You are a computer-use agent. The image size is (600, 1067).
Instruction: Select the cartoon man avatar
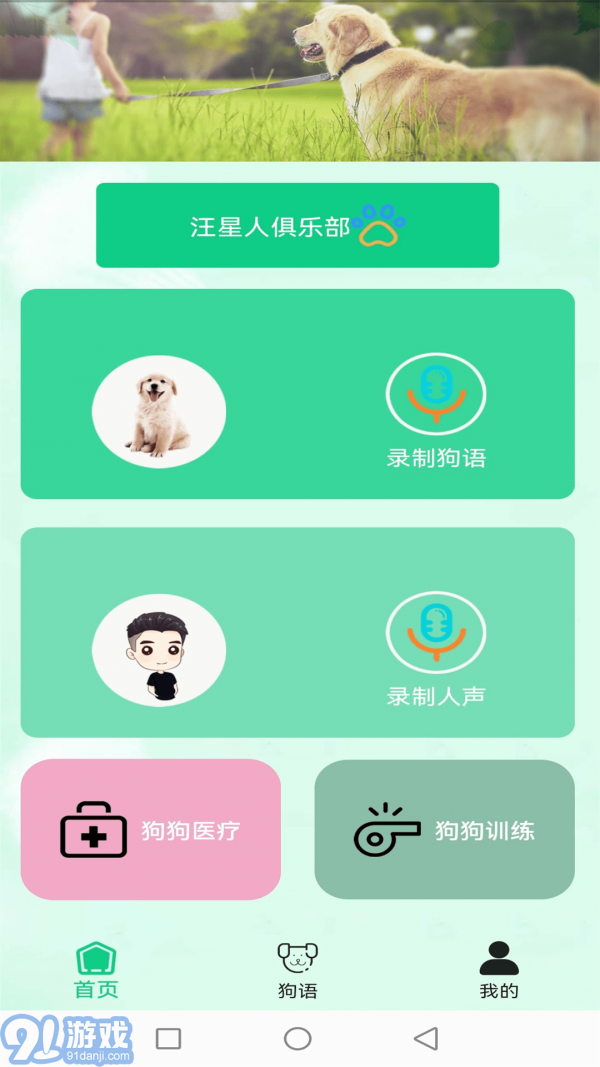click(159, 650)
